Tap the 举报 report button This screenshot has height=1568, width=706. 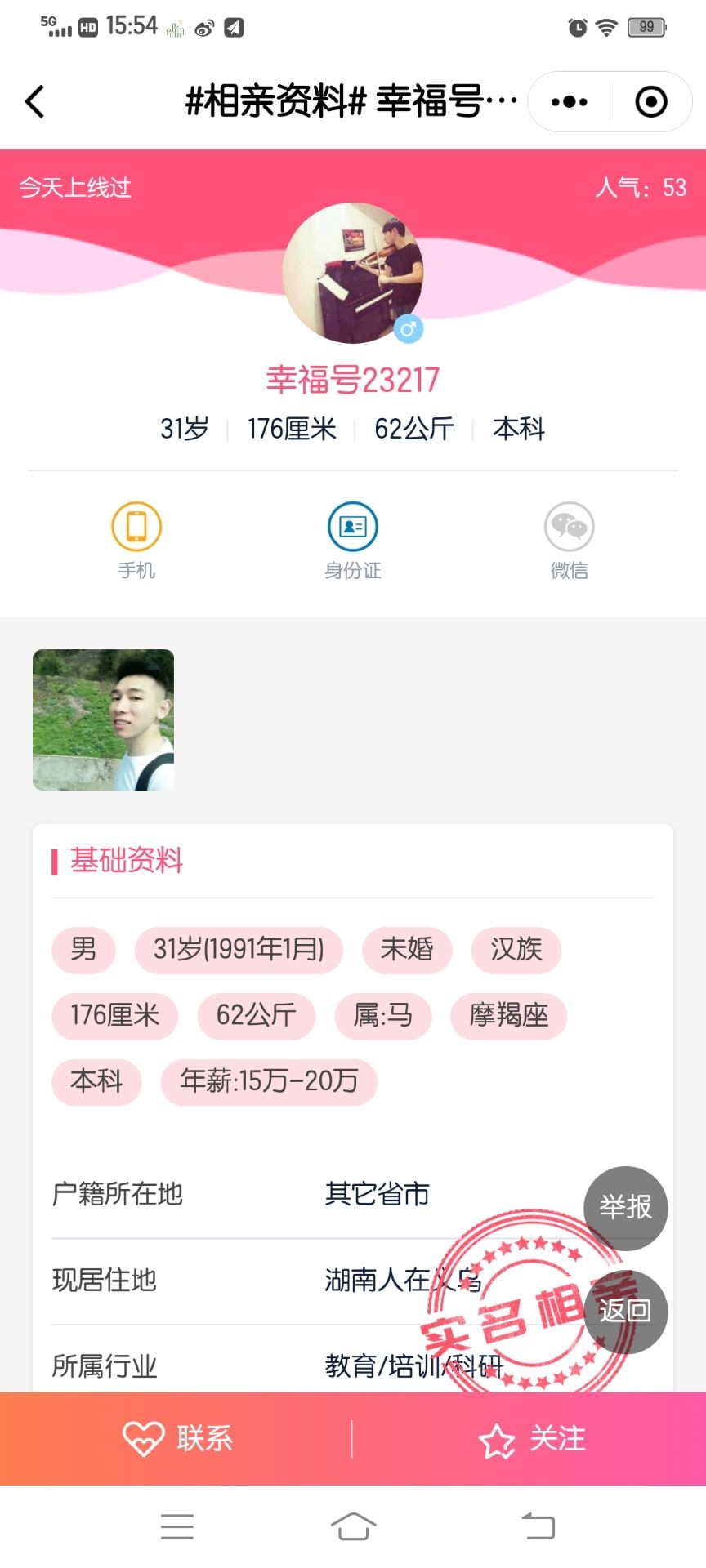625,1207
